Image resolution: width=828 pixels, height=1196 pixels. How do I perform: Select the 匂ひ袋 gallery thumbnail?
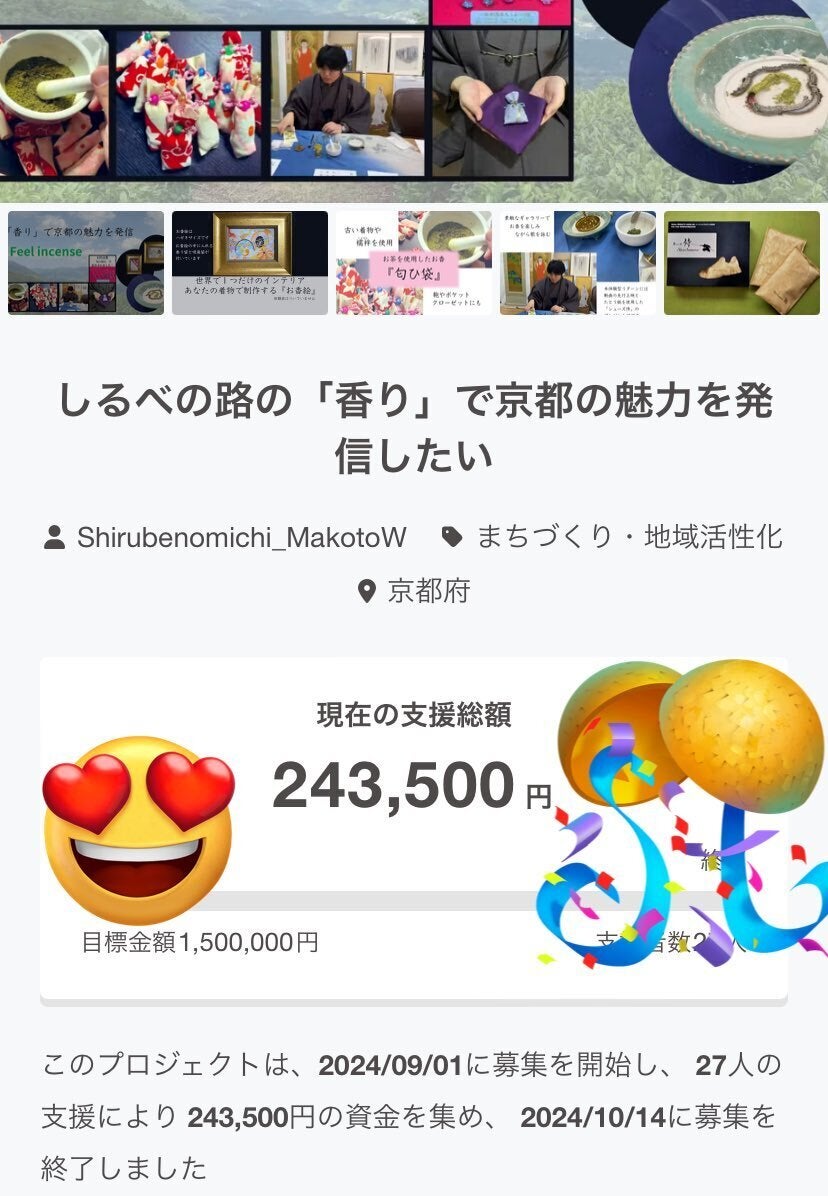click(x=414, y=263)
